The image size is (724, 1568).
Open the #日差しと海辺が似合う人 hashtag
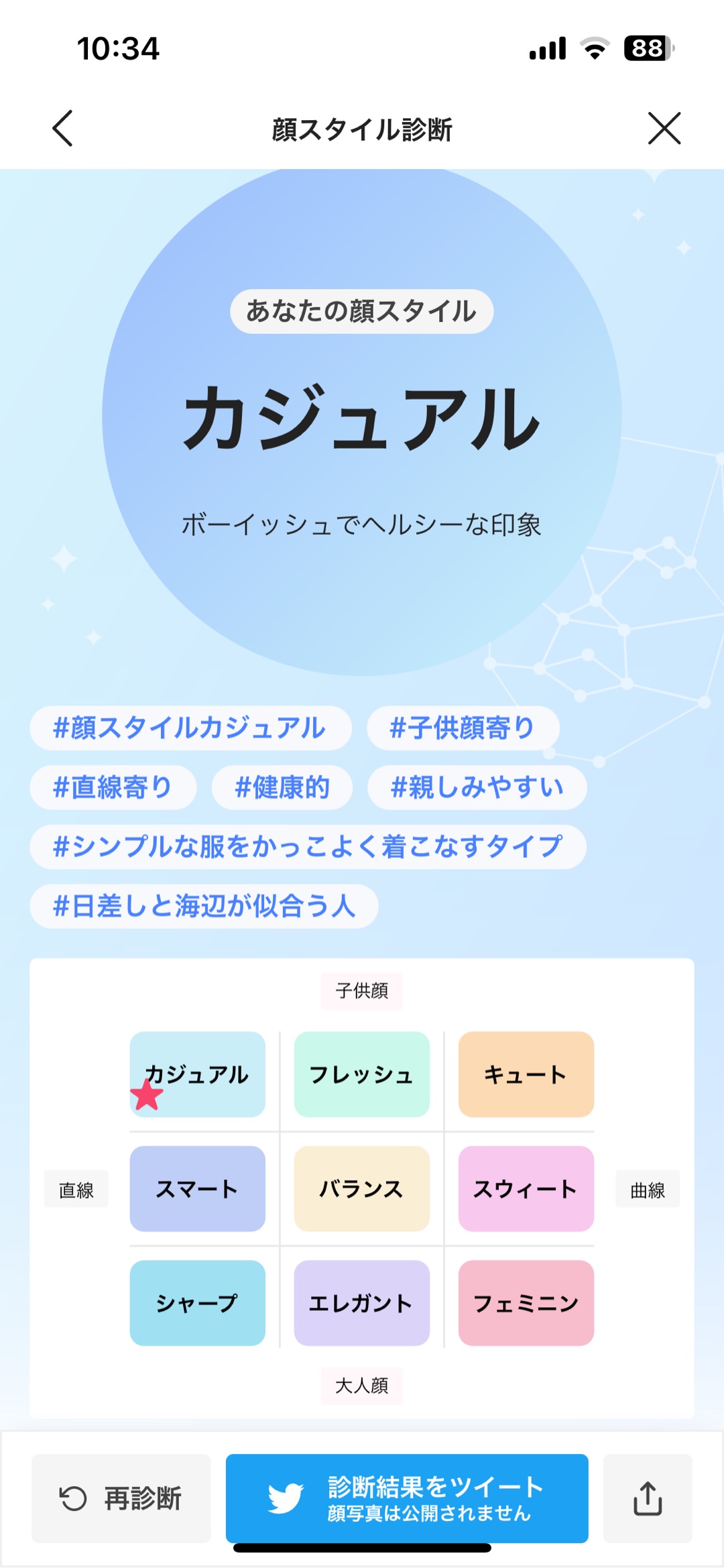coord(204,906)
